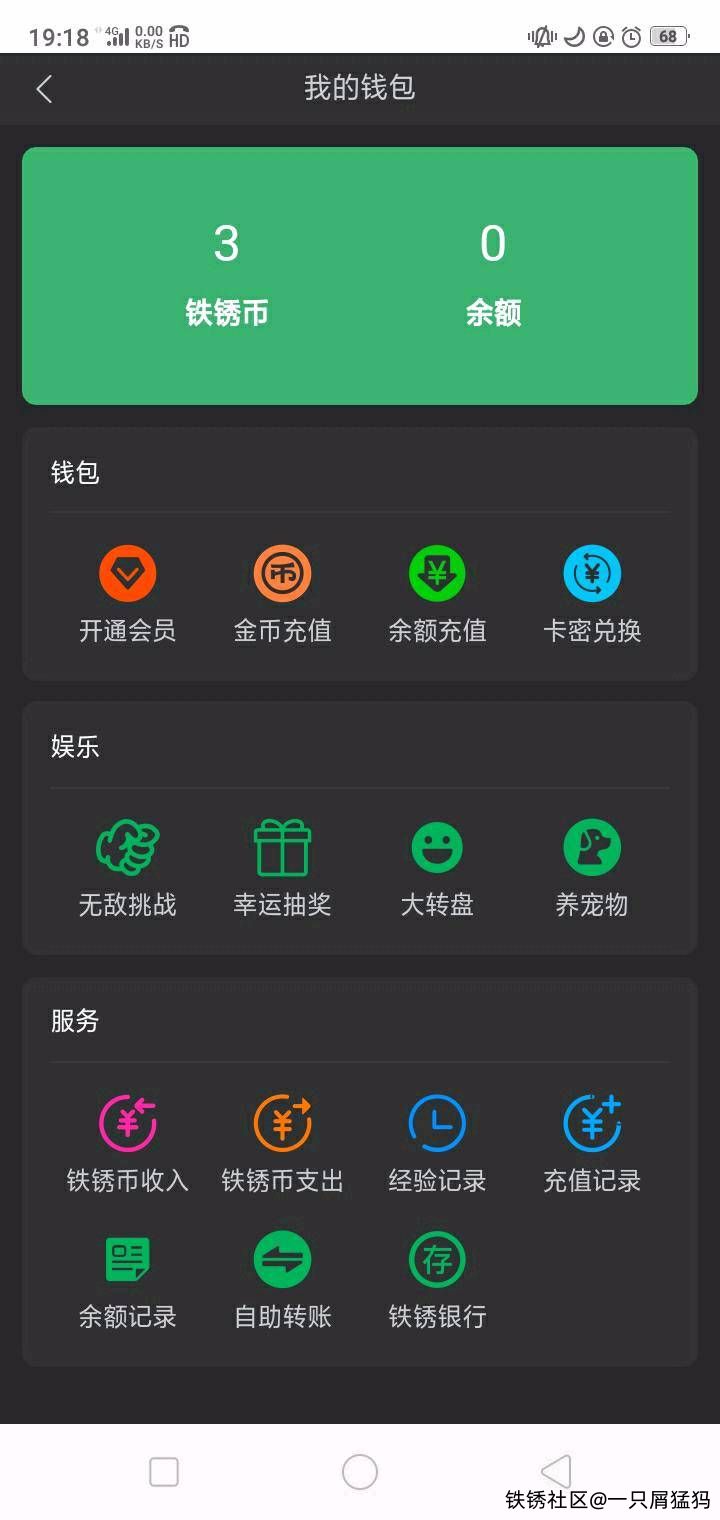Image resolution: width=720 pixels, height=1520 pixels.
Task: Open the recent apps square button
Action: [164, 1472]
